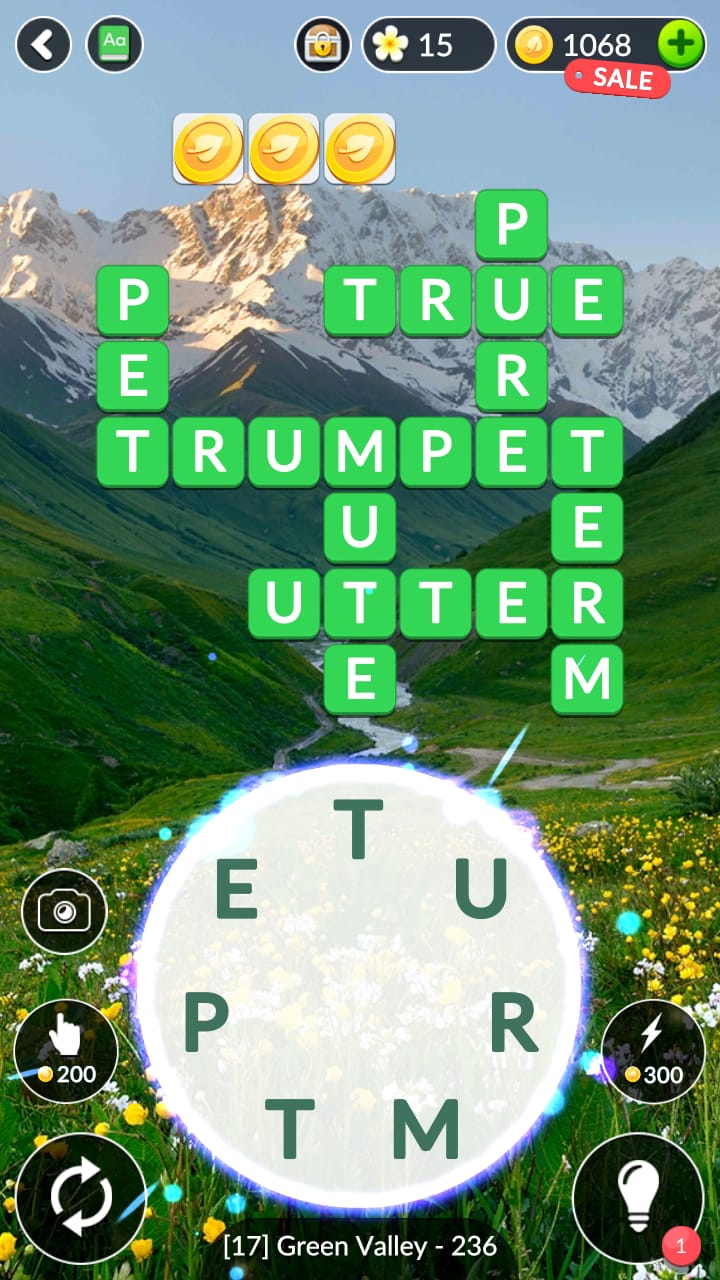Take a screenshot with the camera icon
The width and height of the screenshot is (720, 1280).
point(64,911)
